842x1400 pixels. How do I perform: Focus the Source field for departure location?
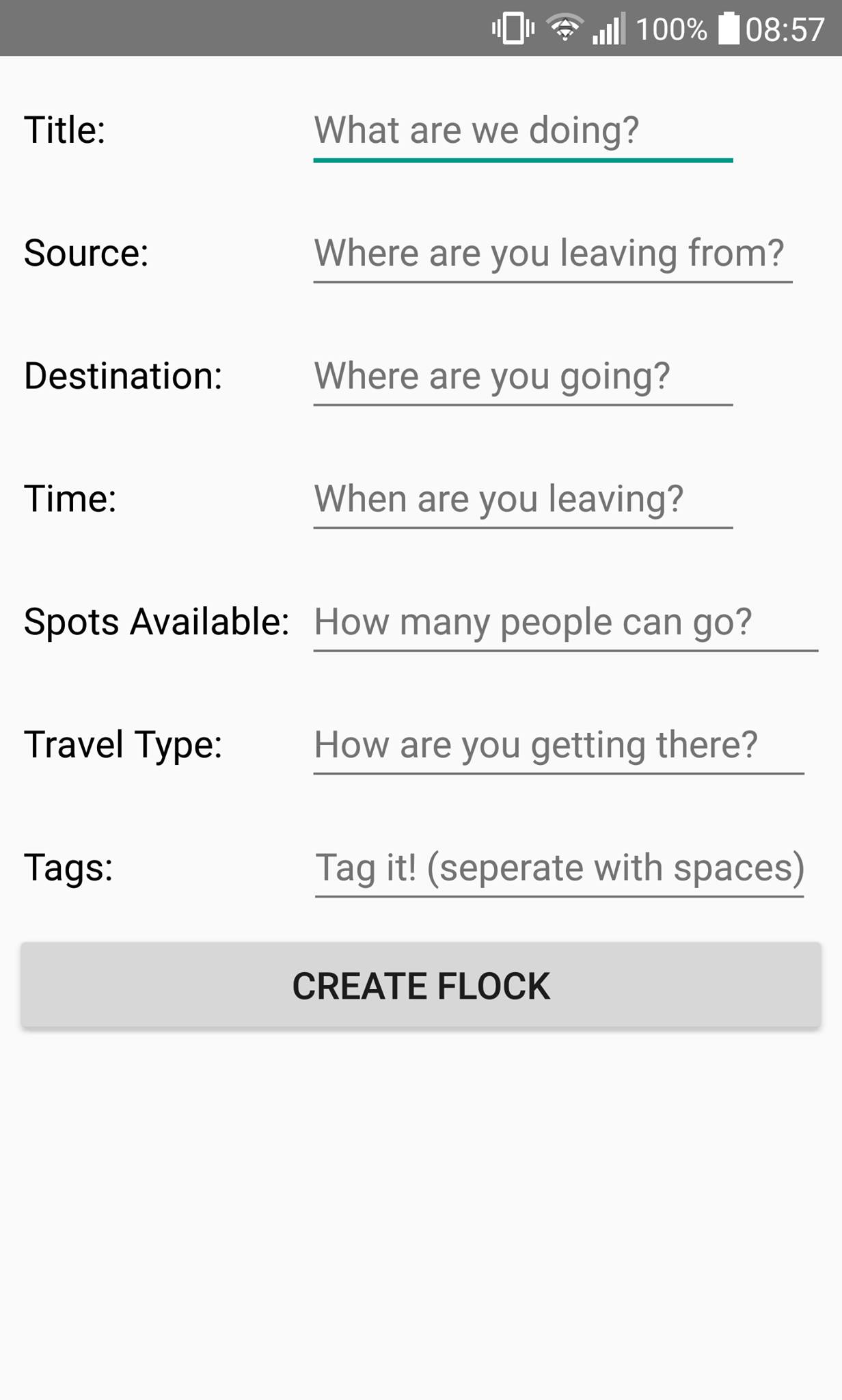552,253
